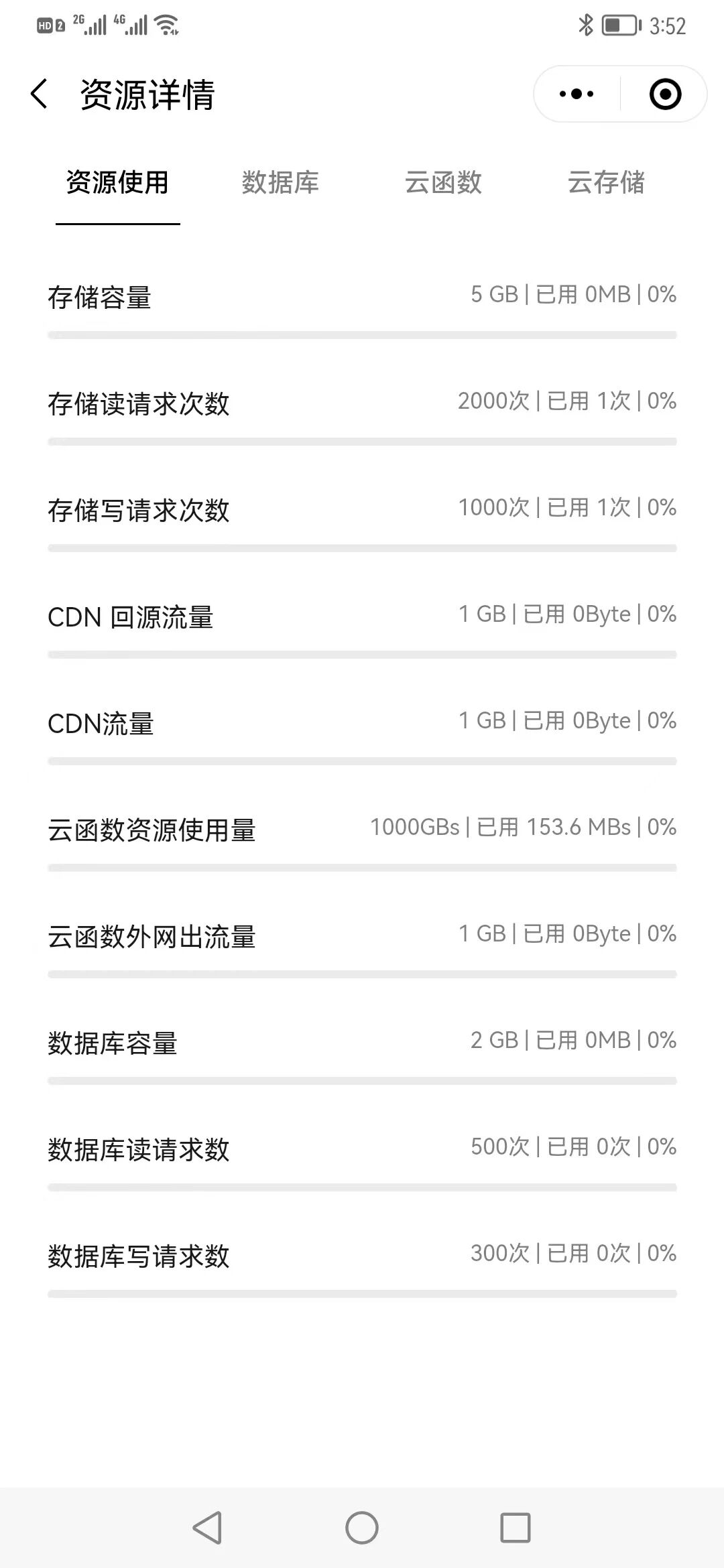The width and height of the screenshot is (724, 1568).
Task: Switch to the 云存储 tab
Action: pos(606,182)
